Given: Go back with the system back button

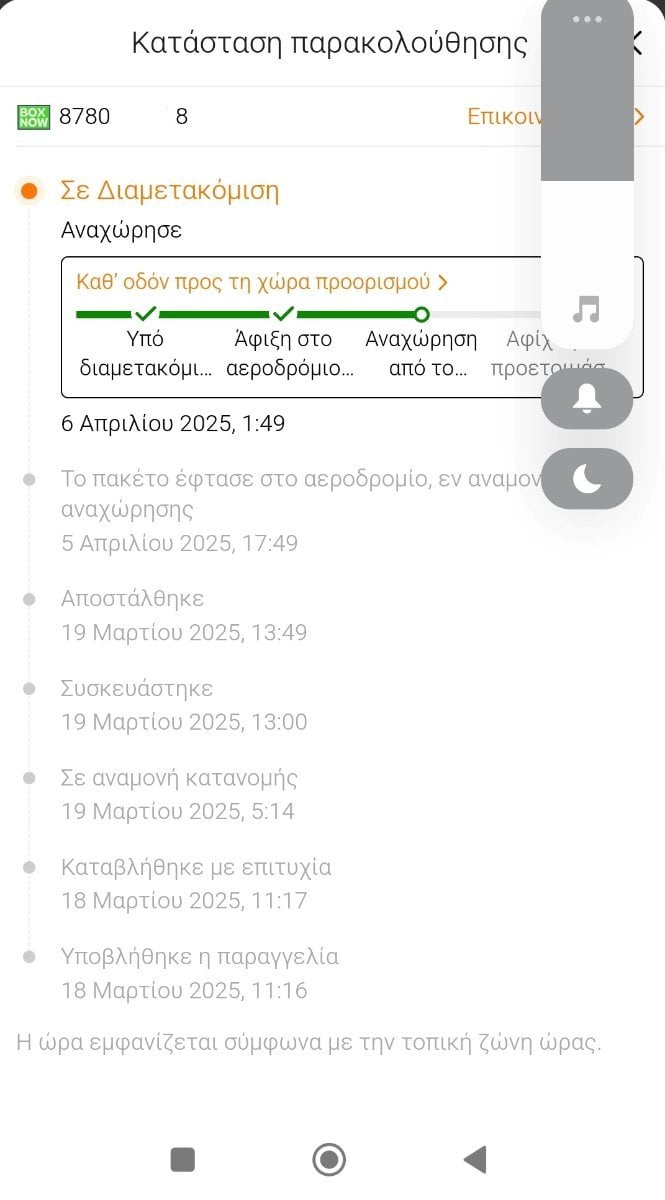Looking at the screenshot, I should click(x=475, y=1159).
